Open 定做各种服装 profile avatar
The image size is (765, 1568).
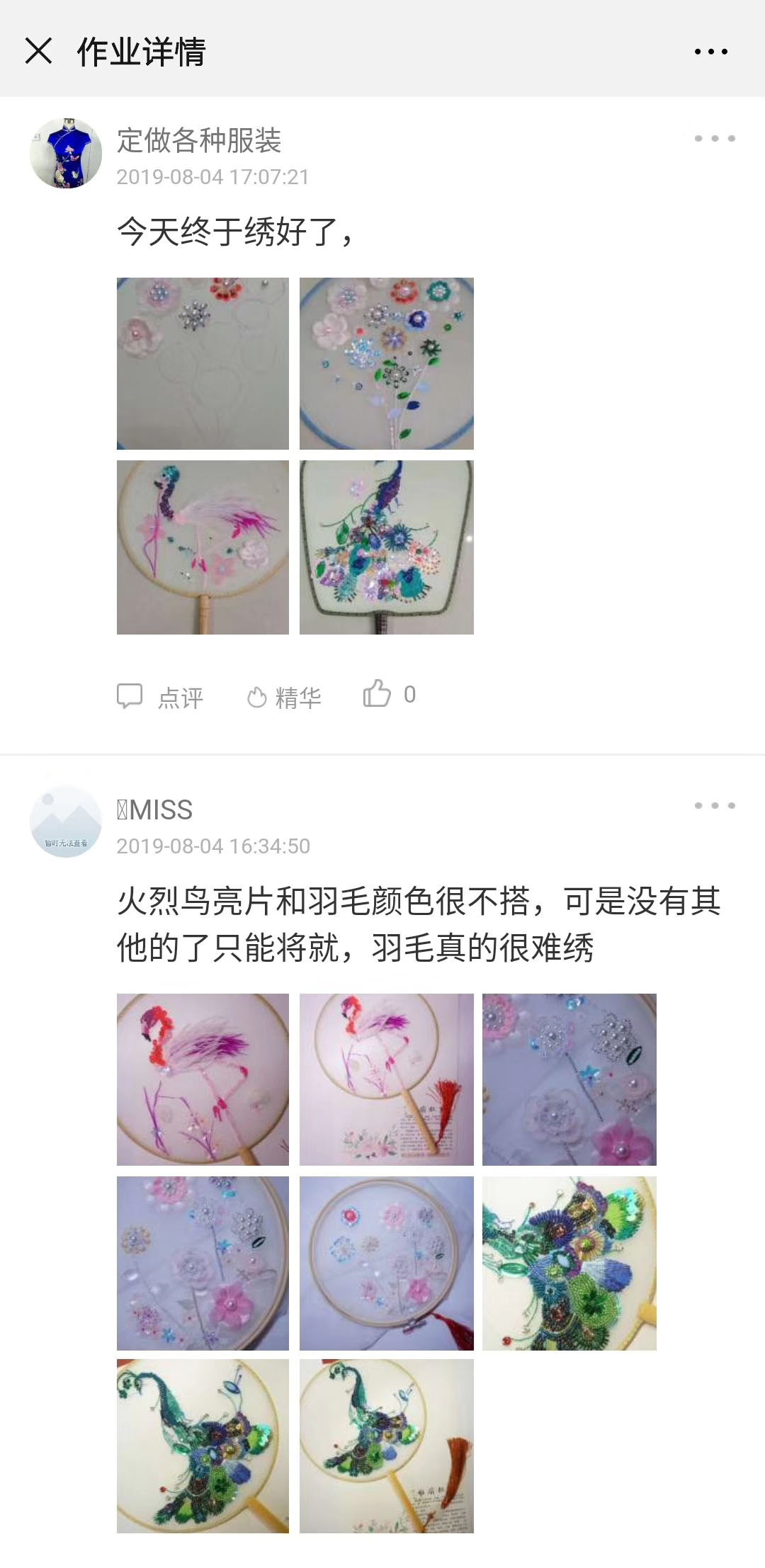coord(66,153)
